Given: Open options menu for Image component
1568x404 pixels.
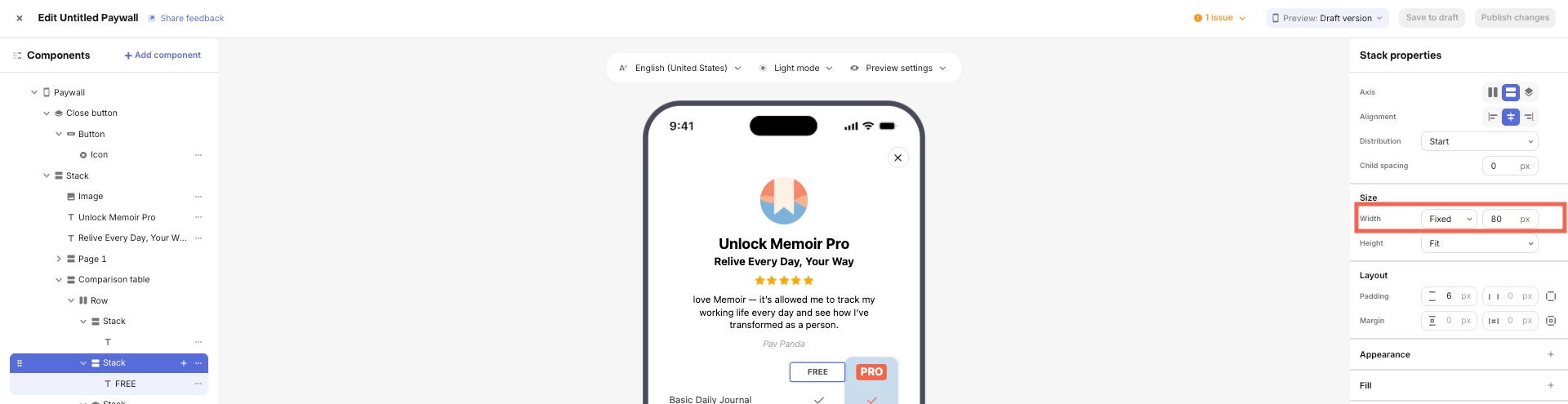Looking at the screenshot, I should pyautogui.click(x=198, y=197).
